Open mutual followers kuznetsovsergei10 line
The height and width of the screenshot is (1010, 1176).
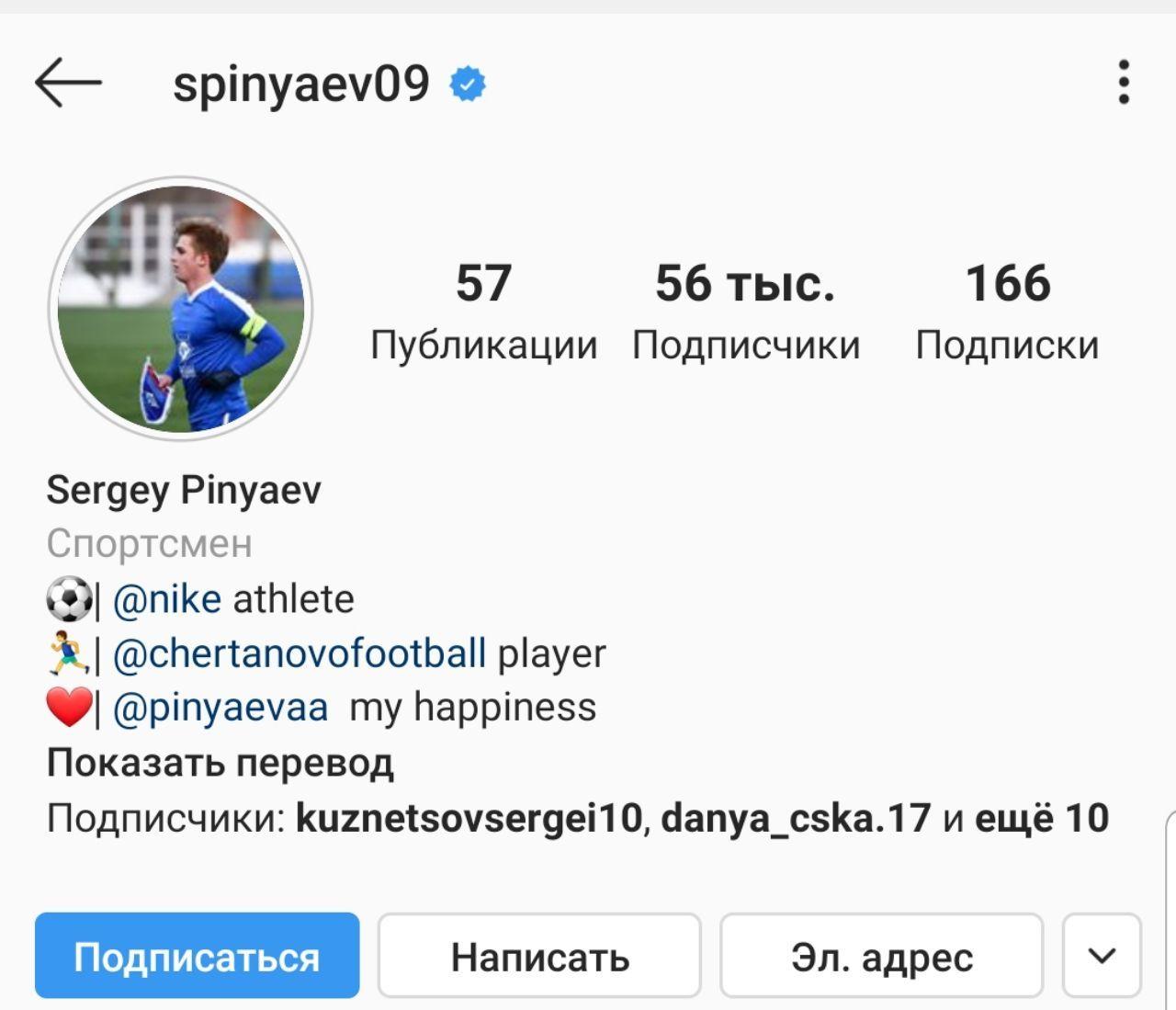point(468,818)
